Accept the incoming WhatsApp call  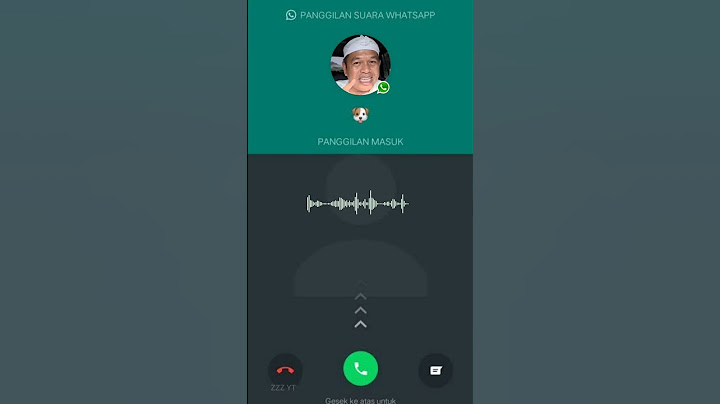click(360, 369)
